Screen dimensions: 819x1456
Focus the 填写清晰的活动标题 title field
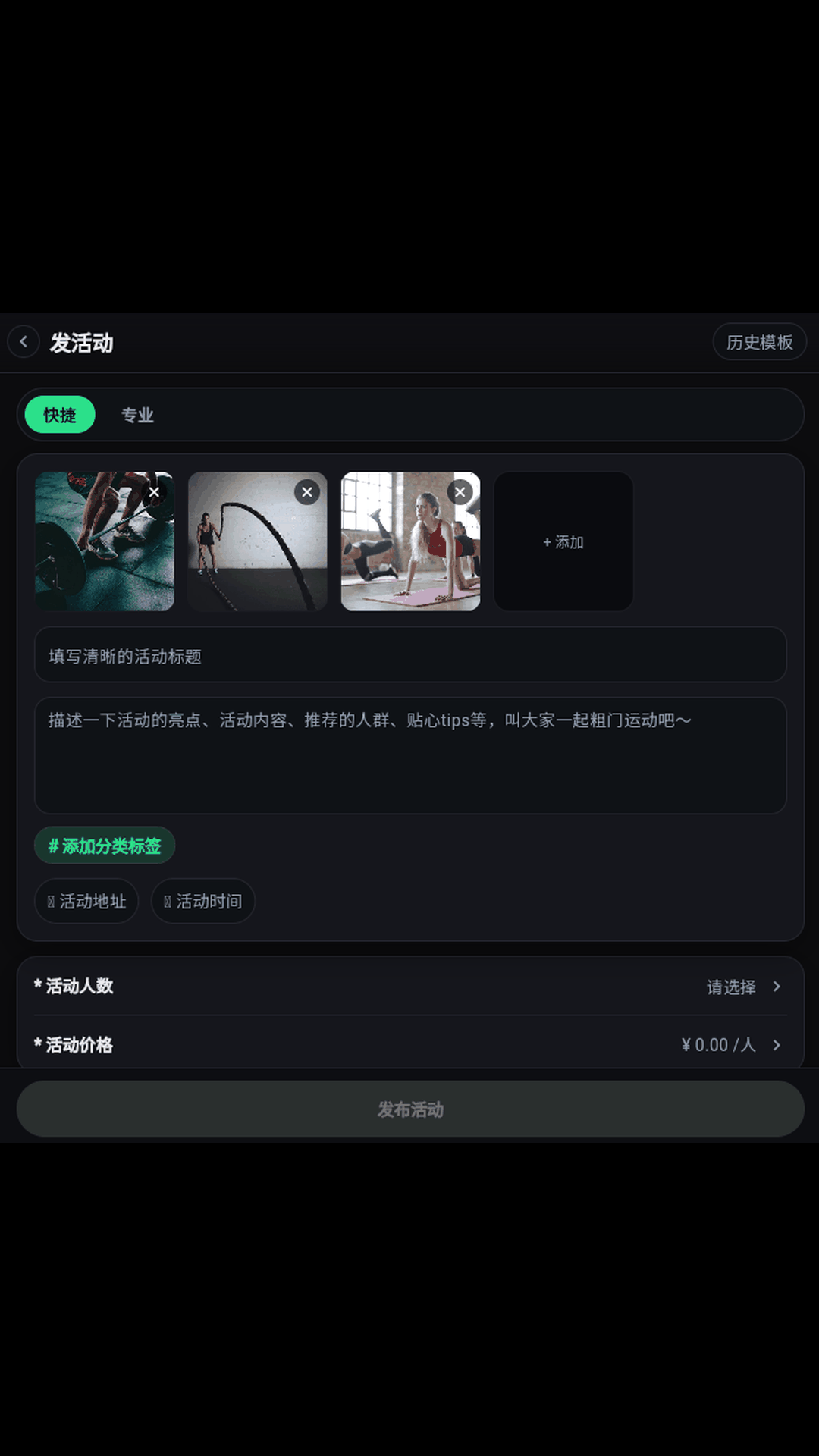click(409, 657)
